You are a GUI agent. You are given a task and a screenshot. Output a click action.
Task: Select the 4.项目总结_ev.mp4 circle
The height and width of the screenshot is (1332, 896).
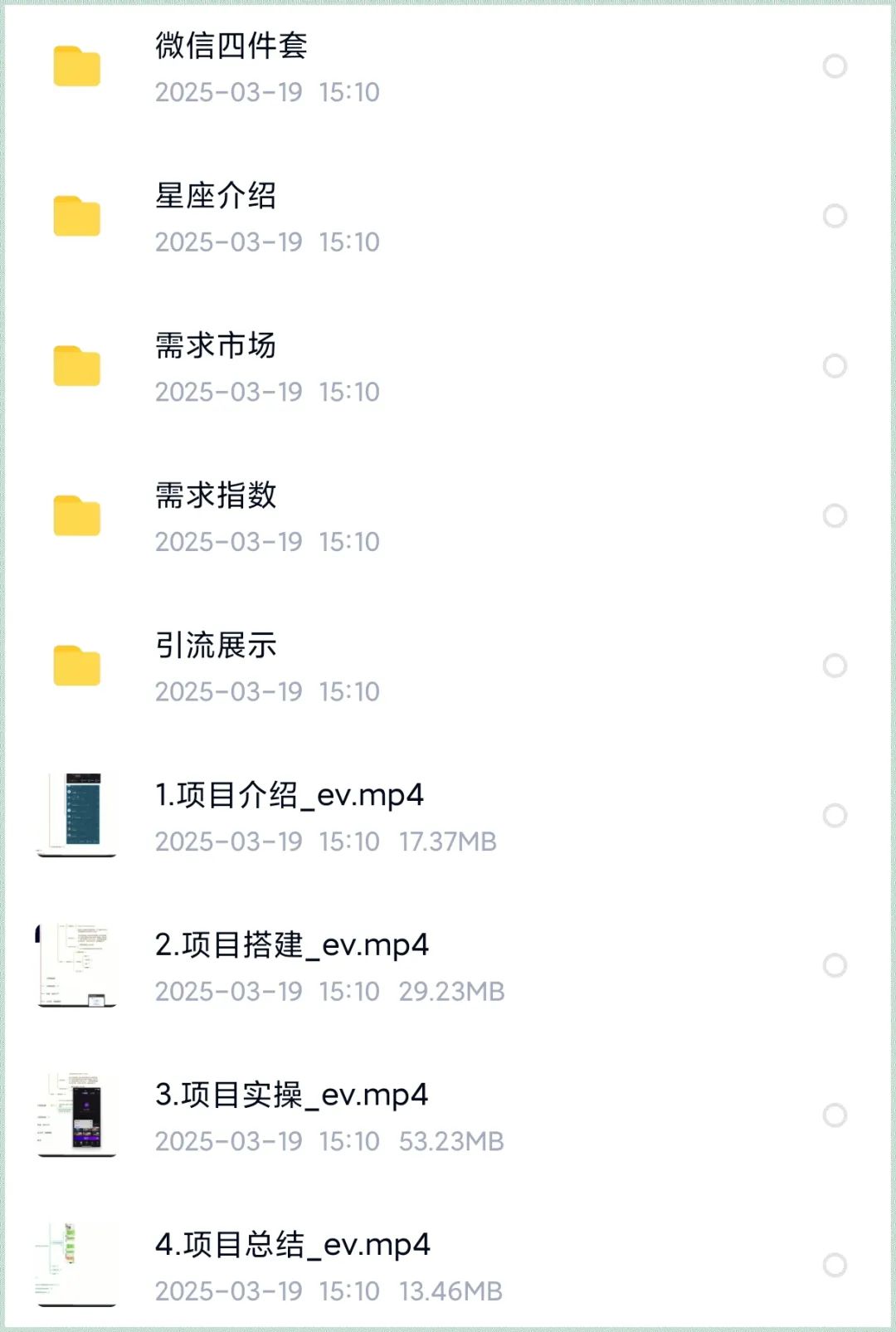tap(835, 1265)
